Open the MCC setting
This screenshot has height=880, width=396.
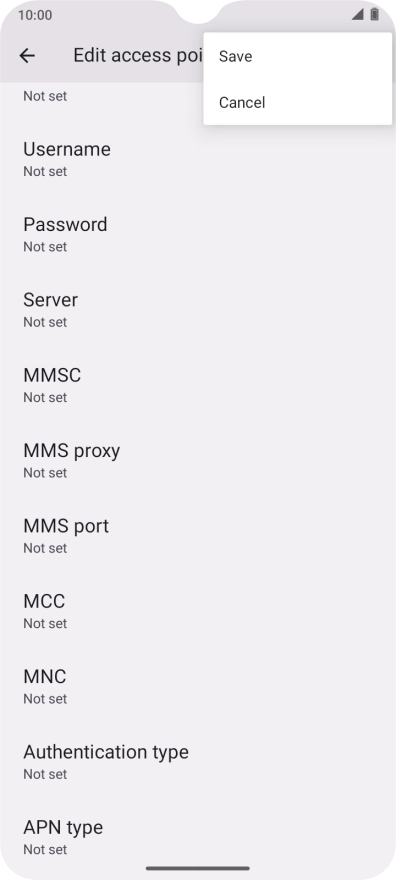(198, 611)
